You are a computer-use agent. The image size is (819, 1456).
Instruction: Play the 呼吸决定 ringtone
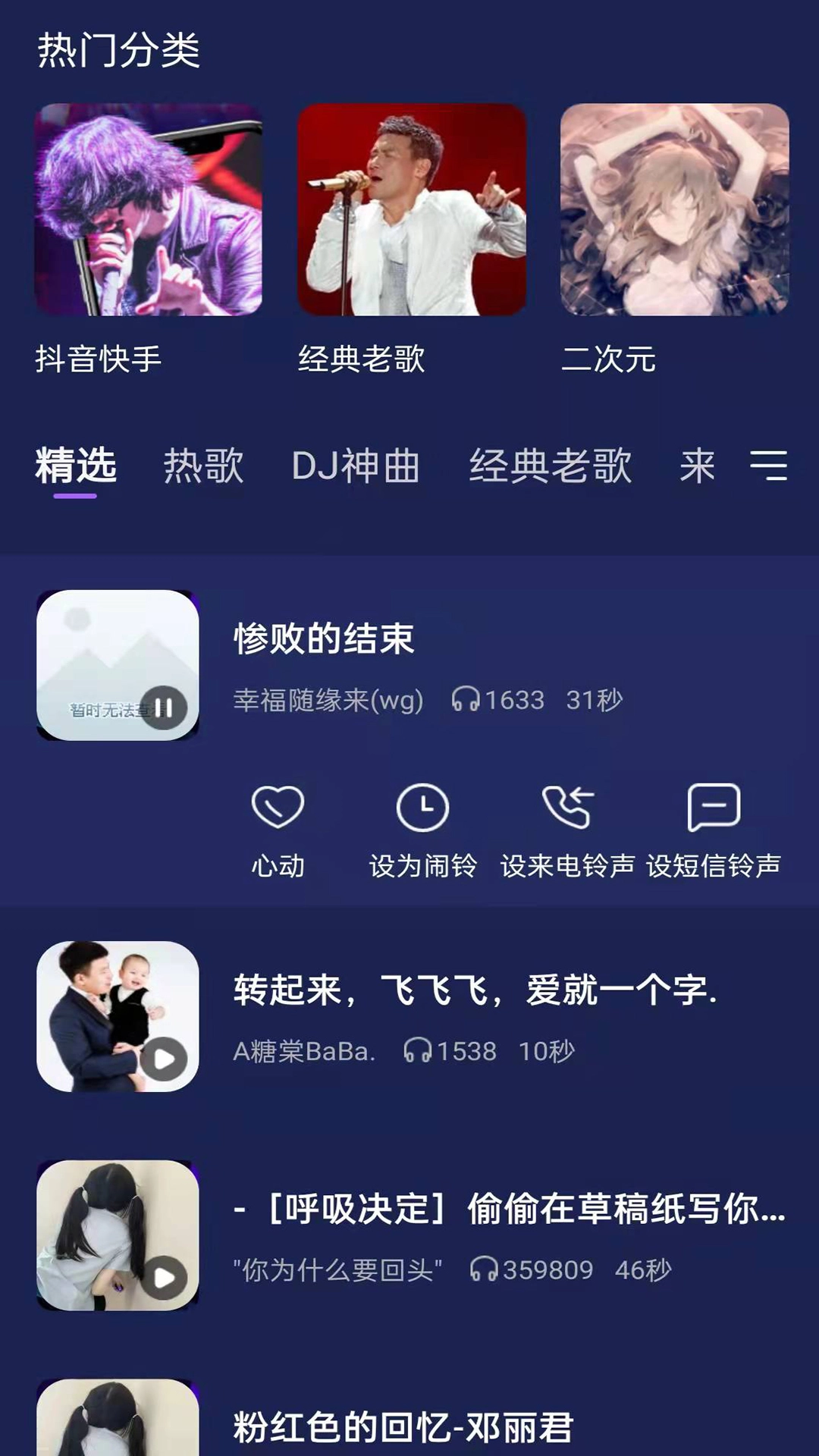(164, 1278)
